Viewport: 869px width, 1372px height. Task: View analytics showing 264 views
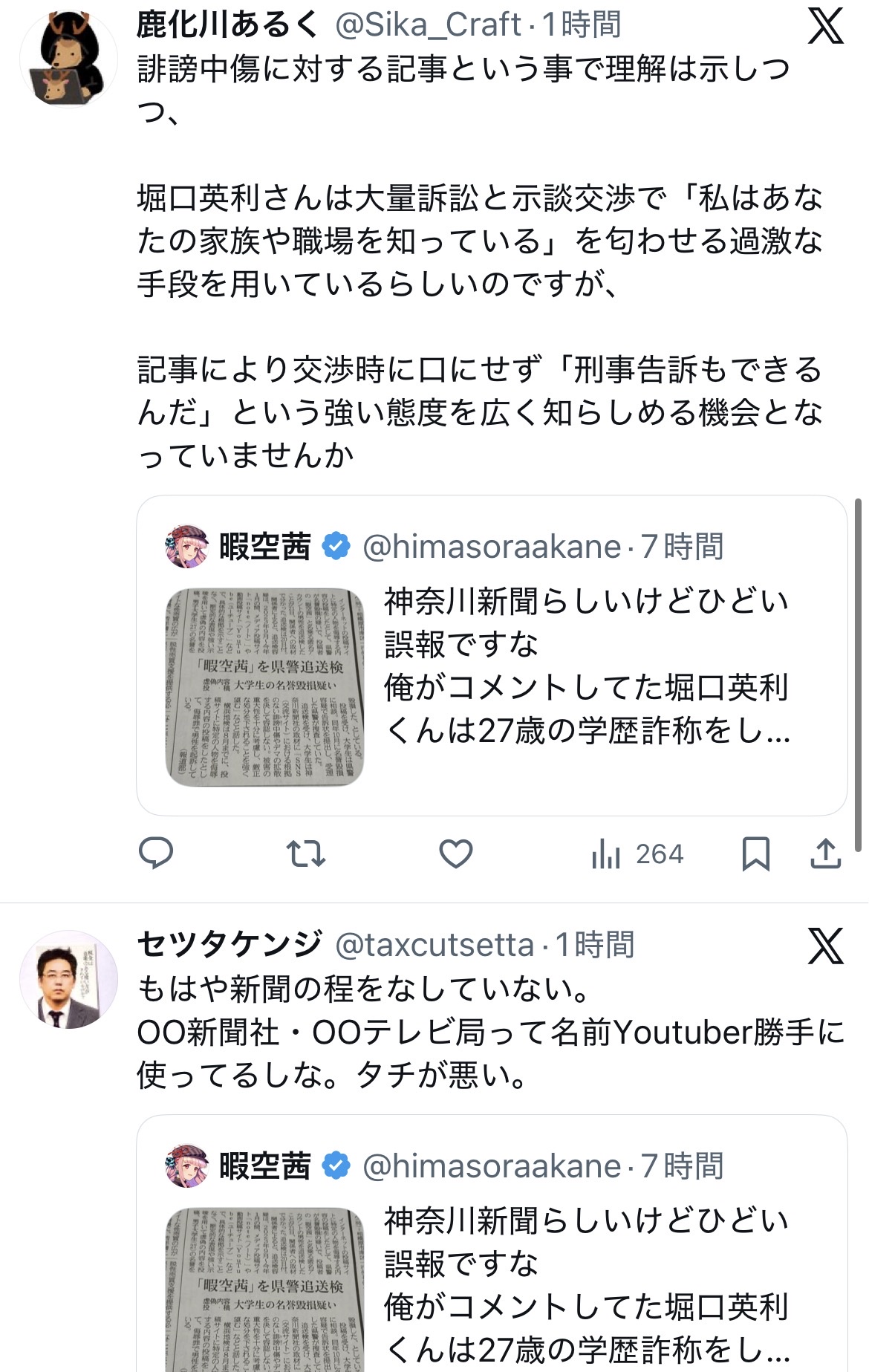pyautogui.click(x=637, y=854)
